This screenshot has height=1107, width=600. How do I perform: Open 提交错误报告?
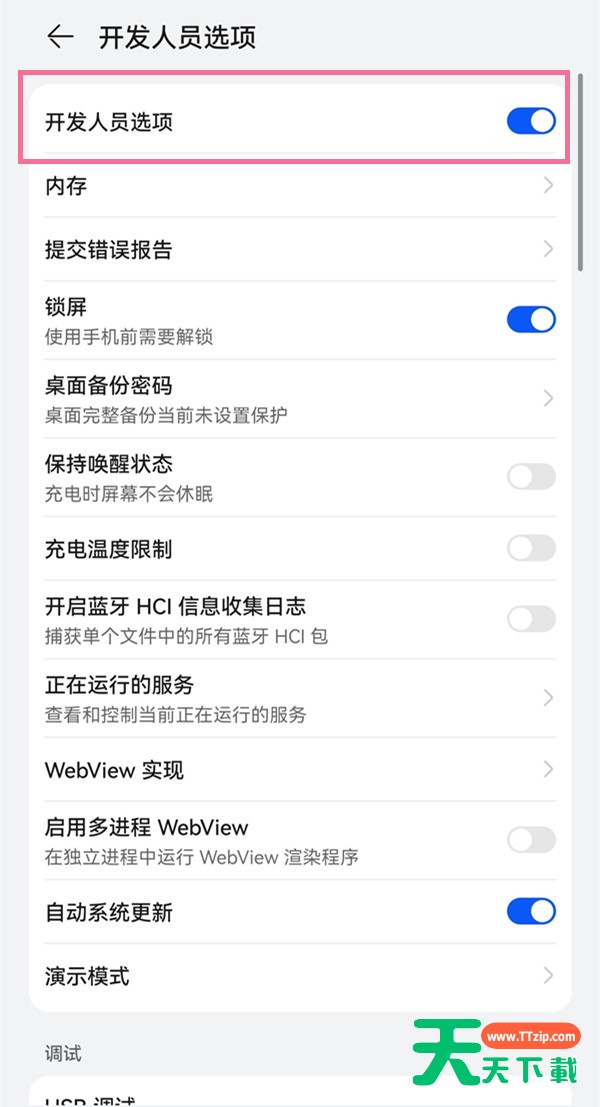[300, 249]
